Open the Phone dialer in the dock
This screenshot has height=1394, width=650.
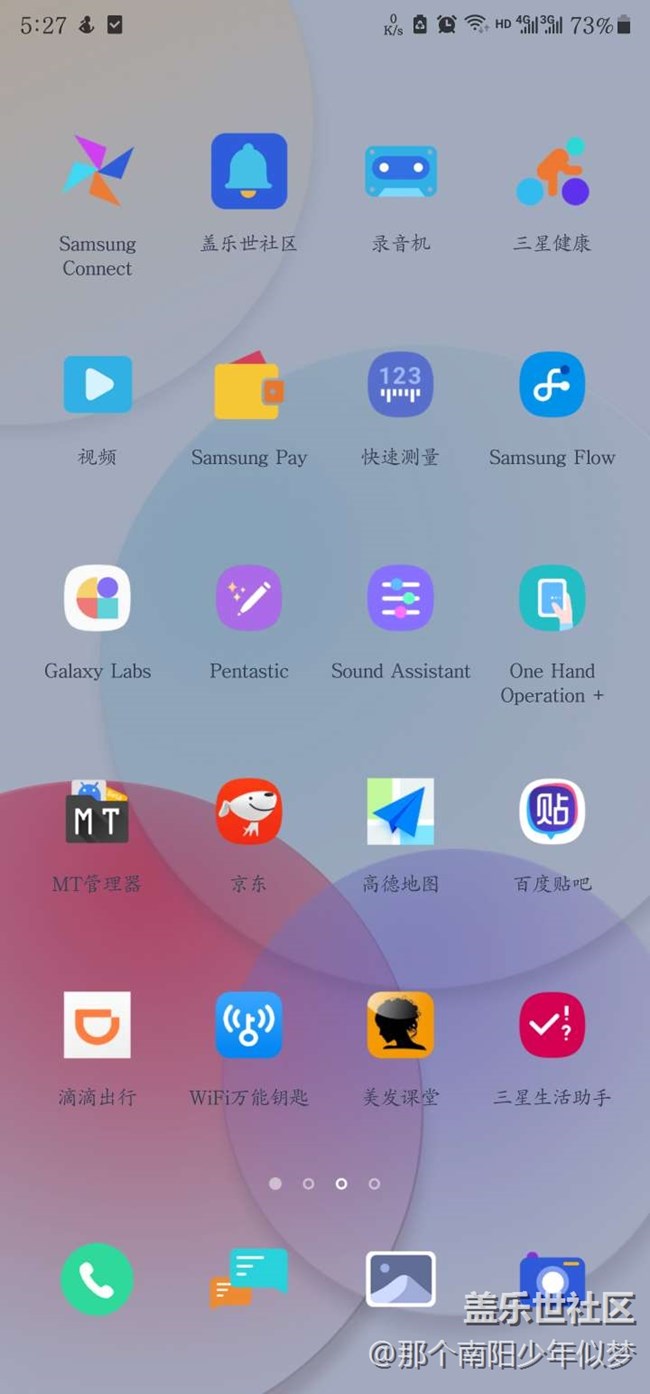click(97, 1280)
